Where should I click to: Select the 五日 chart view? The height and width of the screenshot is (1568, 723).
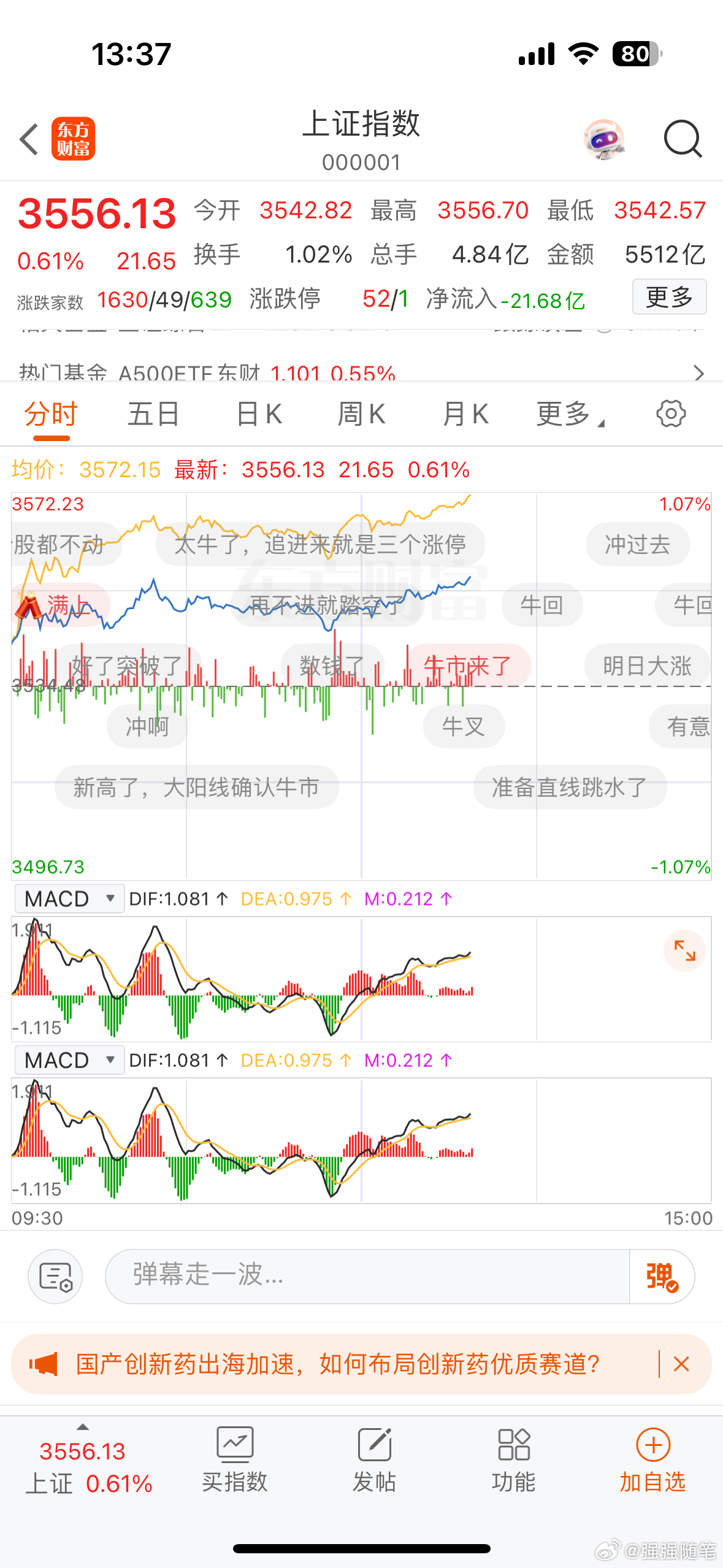153,413
